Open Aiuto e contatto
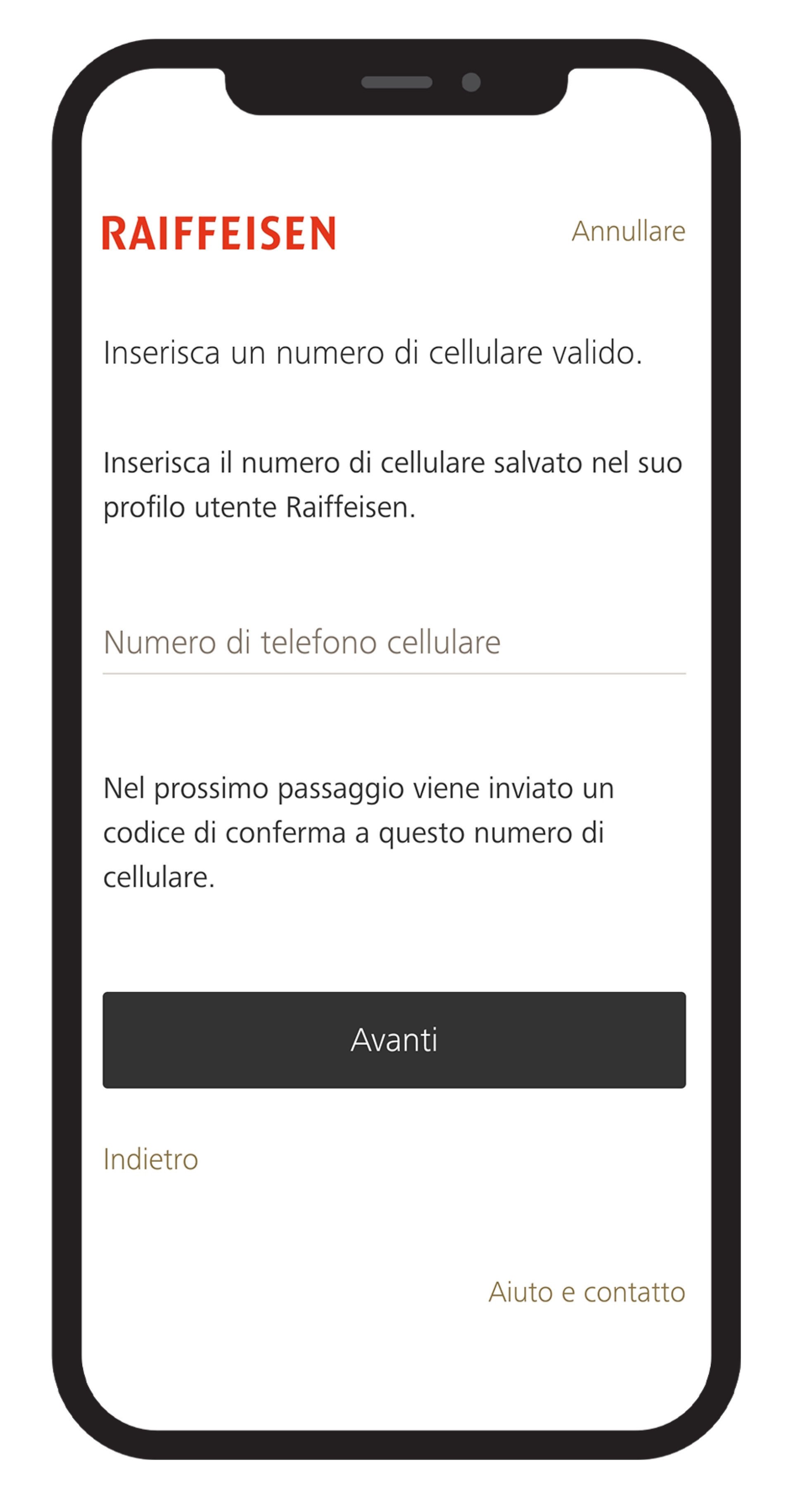Image resolution: width=793 pixels, height=1512 pixels. pos(586,1292)
